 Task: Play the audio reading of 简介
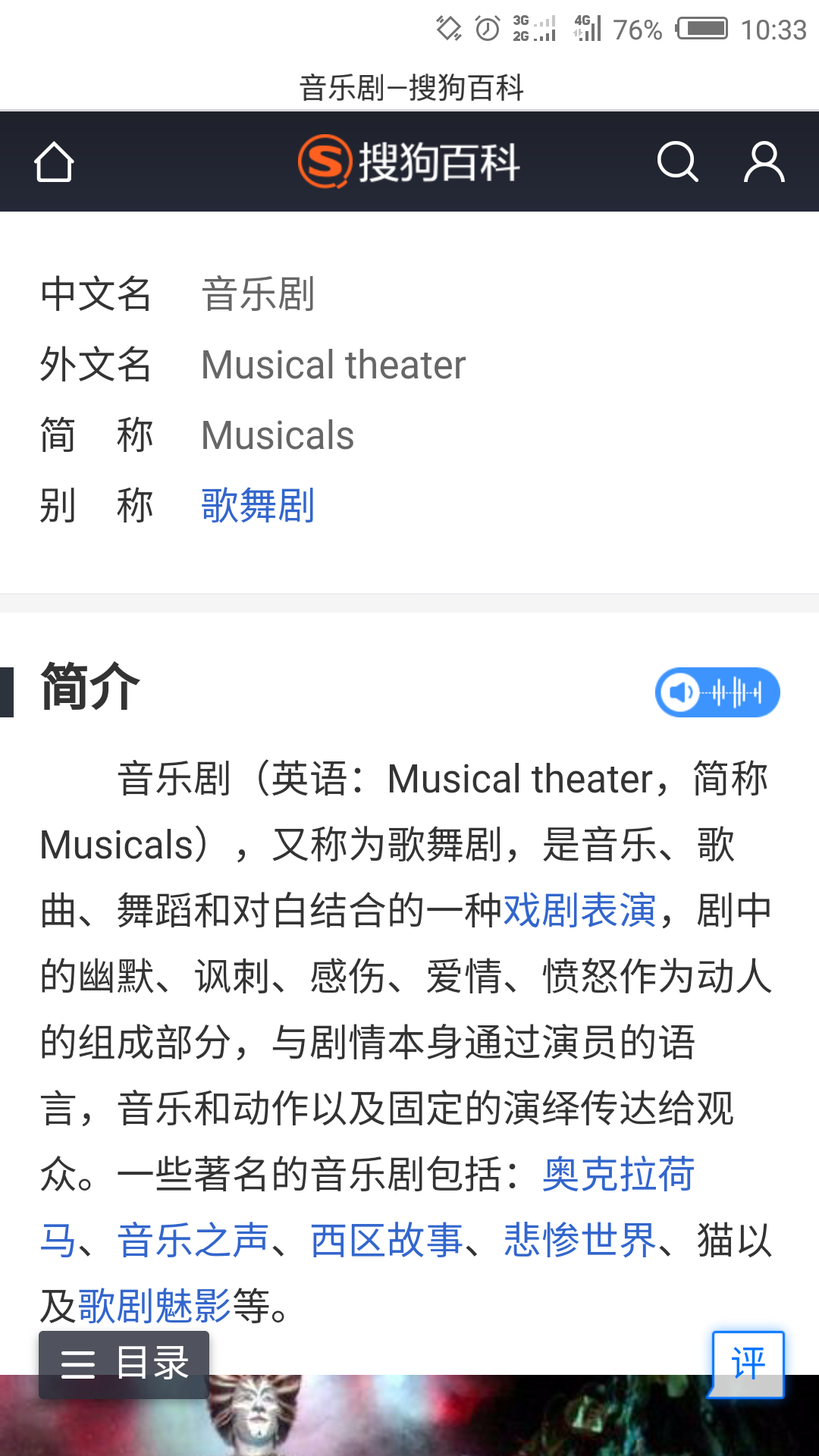[x=717, y=692]
